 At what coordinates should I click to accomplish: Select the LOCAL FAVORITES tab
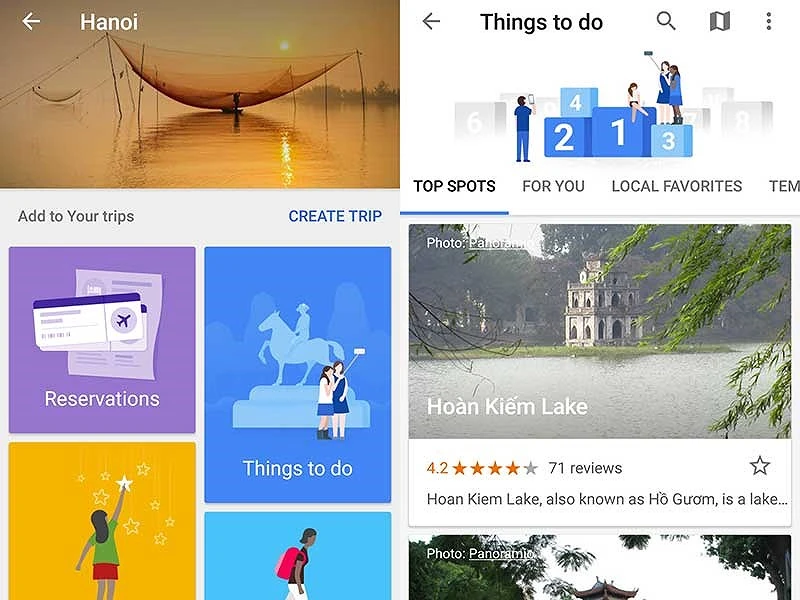click(x=676, y=186)
